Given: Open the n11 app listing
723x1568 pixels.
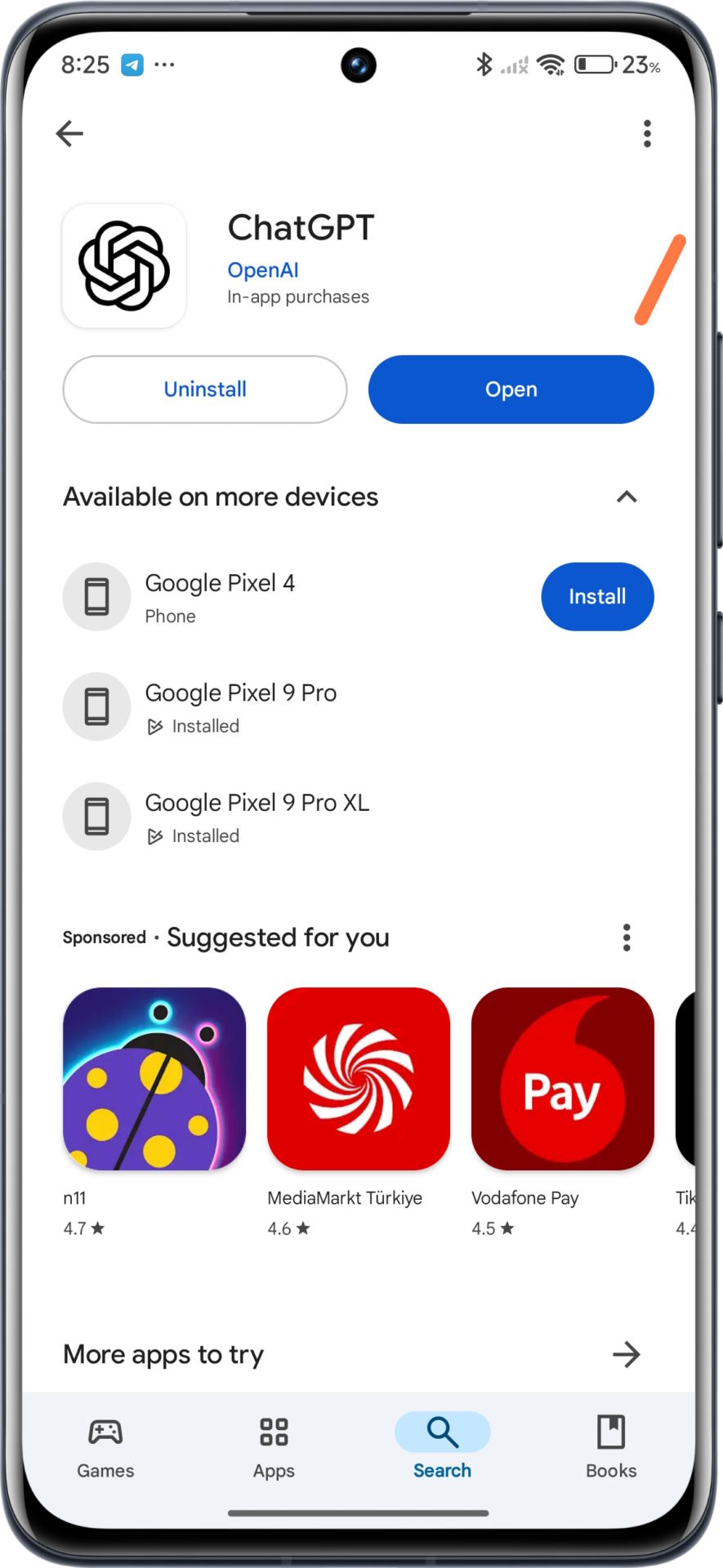Looking at the screenshot, I should point(154,1079).
